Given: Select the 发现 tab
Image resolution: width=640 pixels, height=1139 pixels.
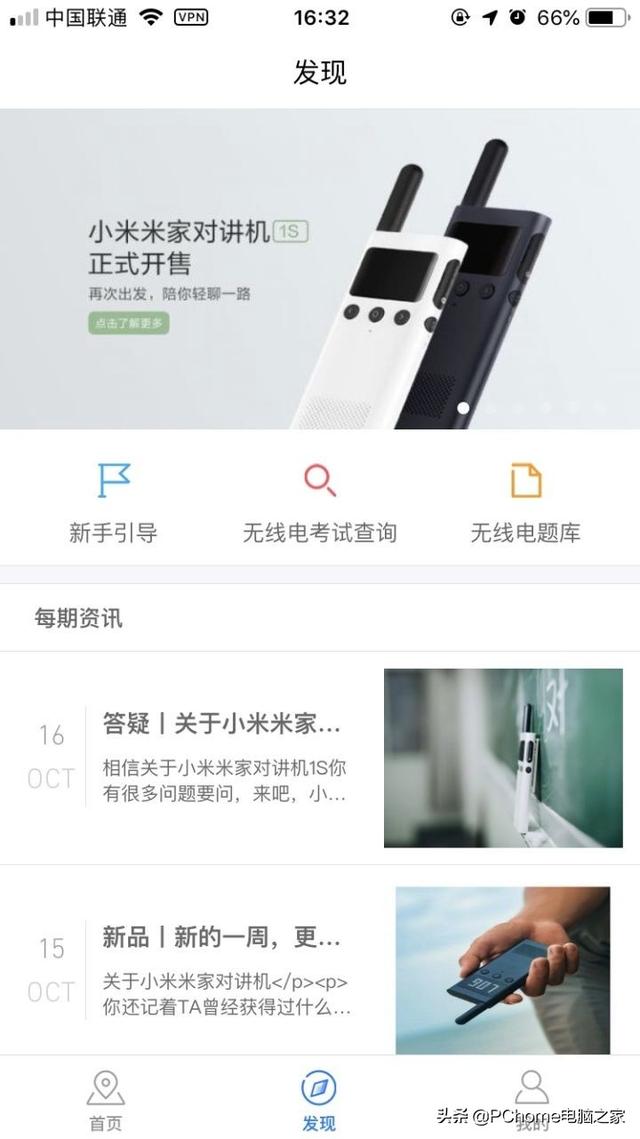Looking at the screenshot, I should [319, 1100].
